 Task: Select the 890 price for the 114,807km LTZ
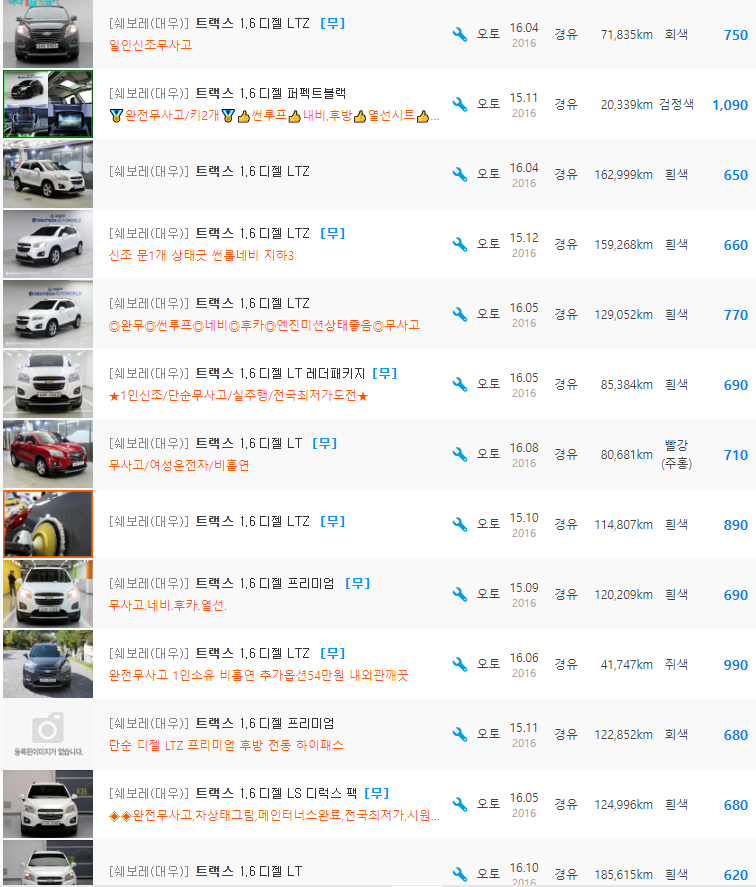(x=737, y=524)
